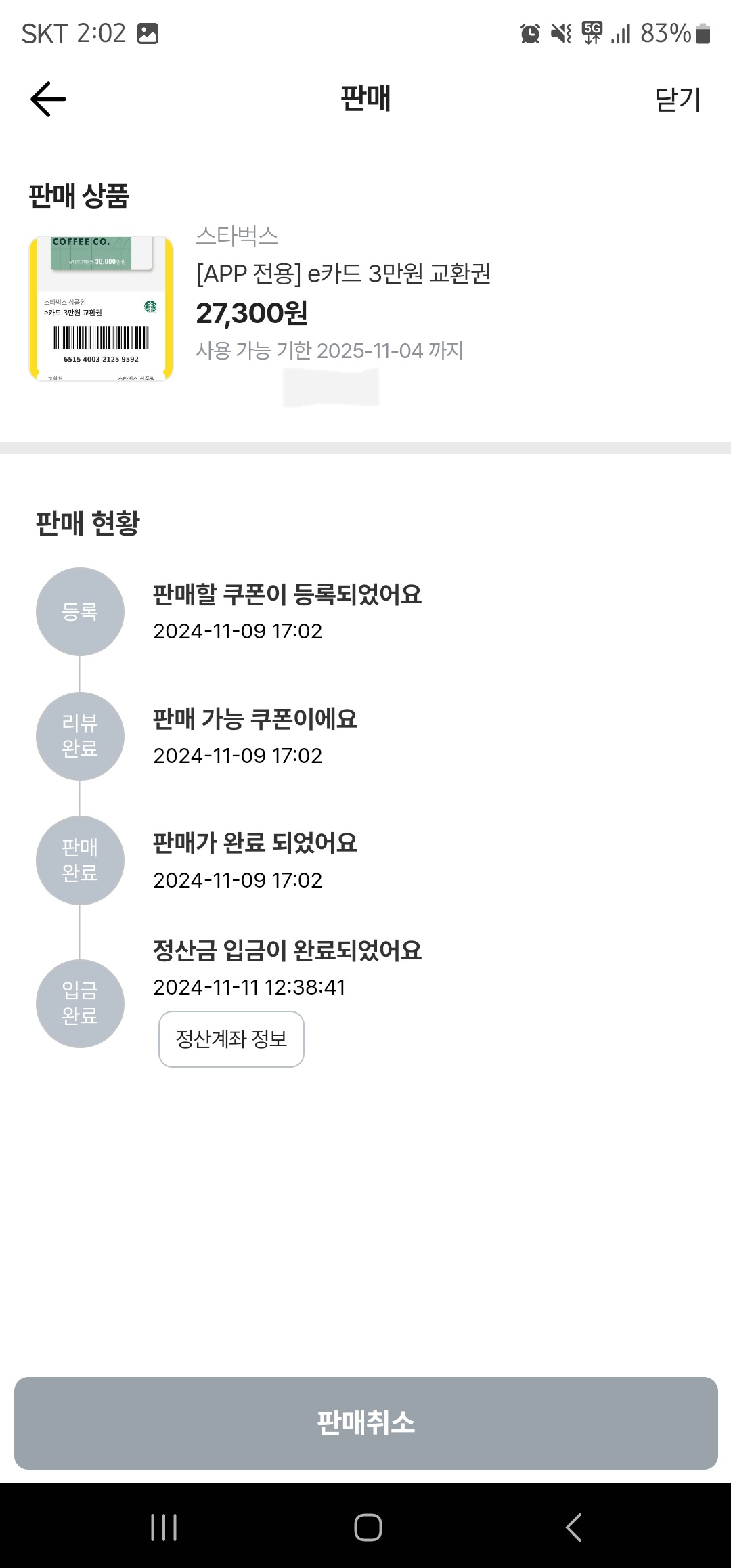Screen dimensions: 731x1568
Task: Tap the 판매완료 step circle
Action: coord(80,861)
